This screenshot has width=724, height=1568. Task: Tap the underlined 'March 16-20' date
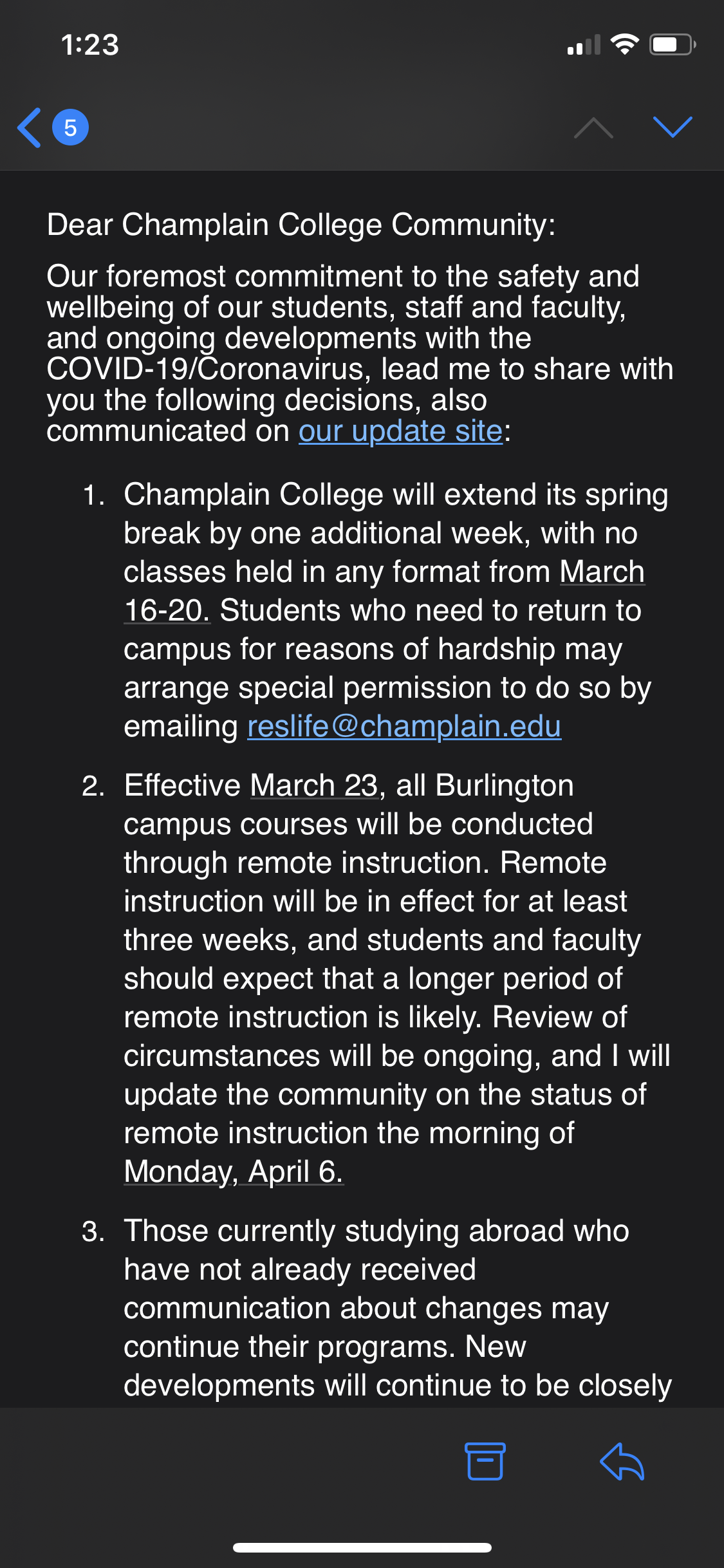(601, 572)
